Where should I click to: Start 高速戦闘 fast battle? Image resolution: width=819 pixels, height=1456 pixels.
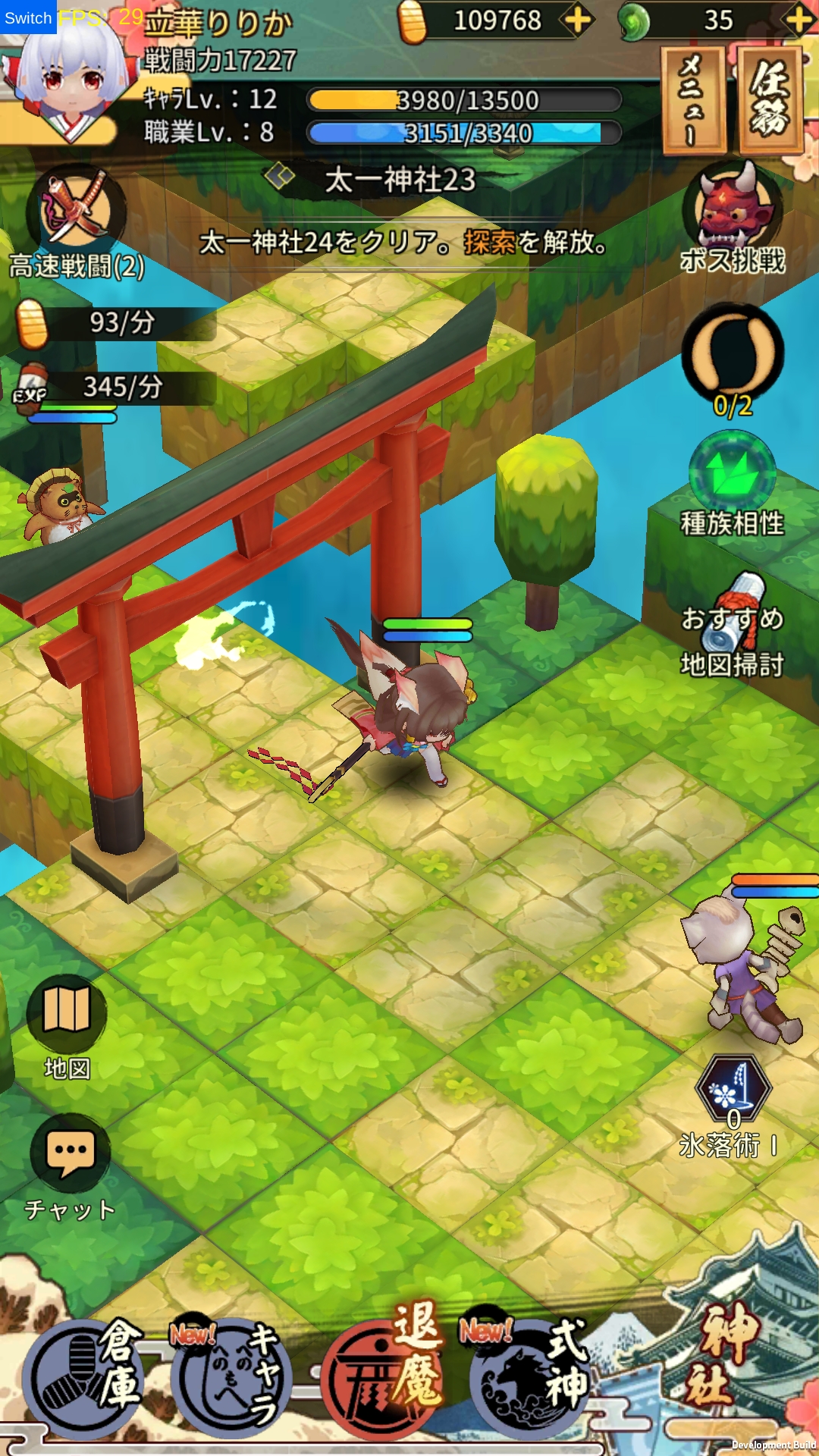click(x=76, y=224)
